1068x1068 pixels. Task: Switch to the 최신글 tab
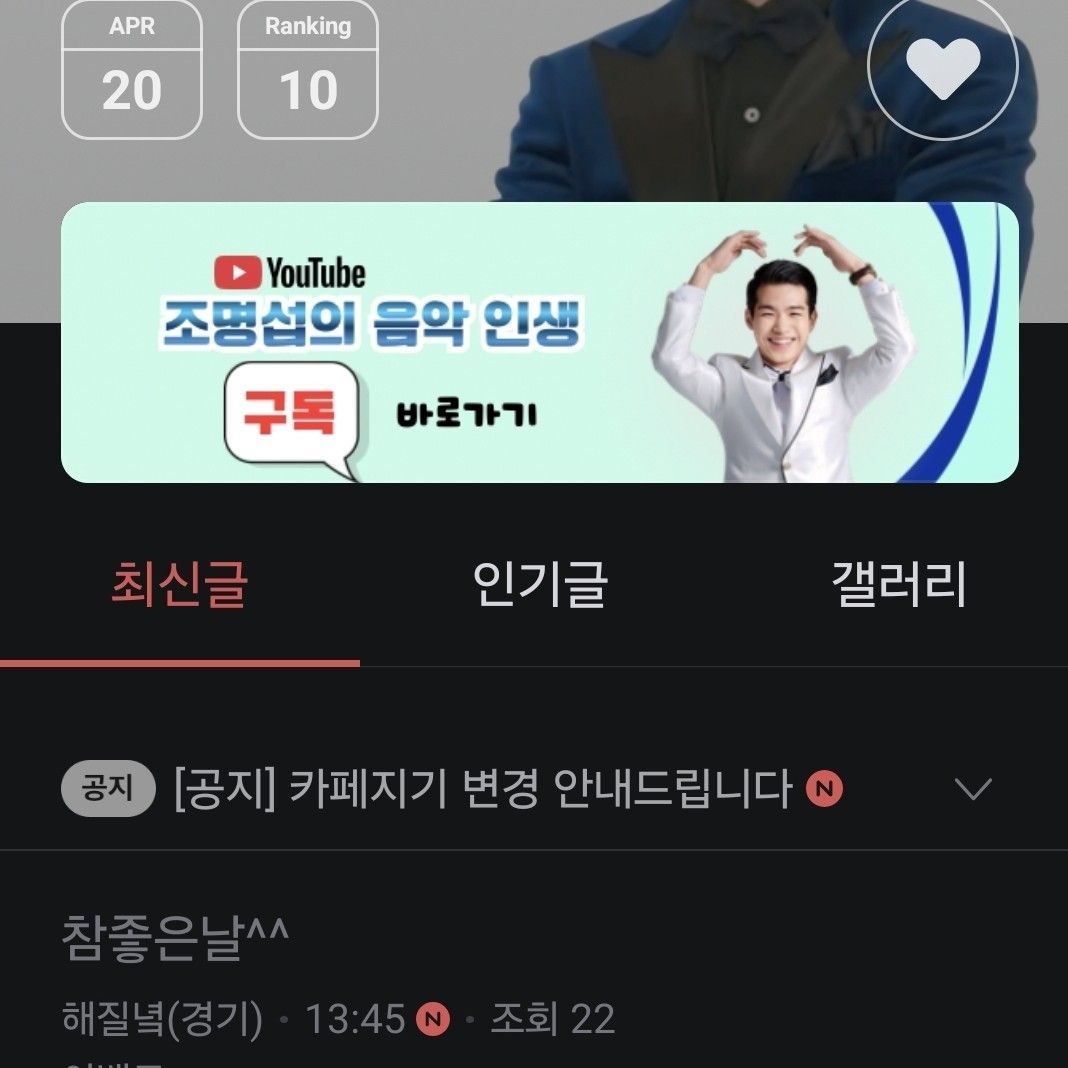pos(180,586)
